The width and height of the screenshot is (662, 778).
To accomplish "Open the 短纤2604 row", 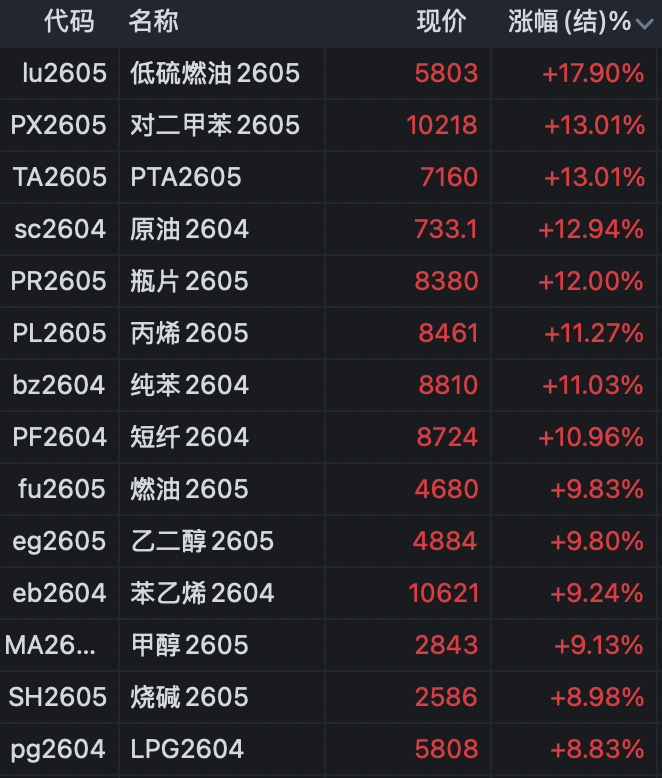I will [190, 437].
